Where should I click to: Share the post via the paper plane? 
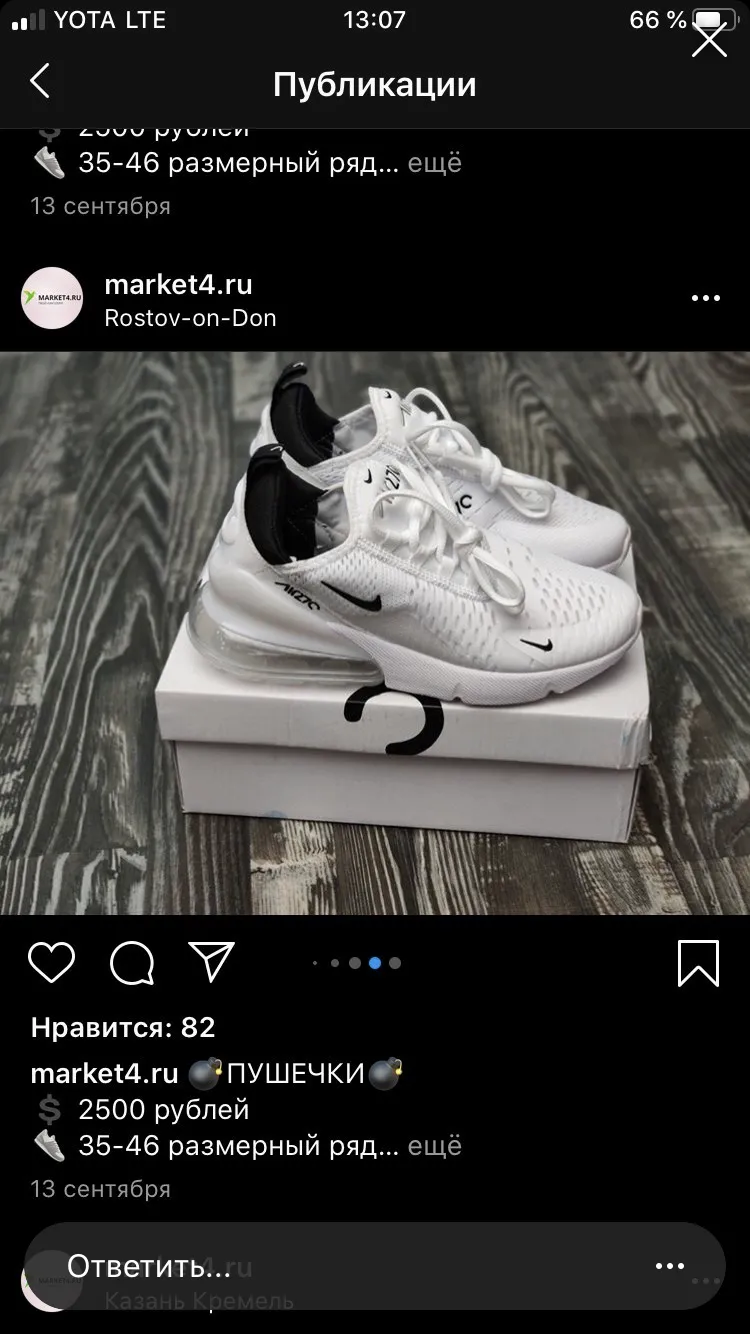coord(211,962)
